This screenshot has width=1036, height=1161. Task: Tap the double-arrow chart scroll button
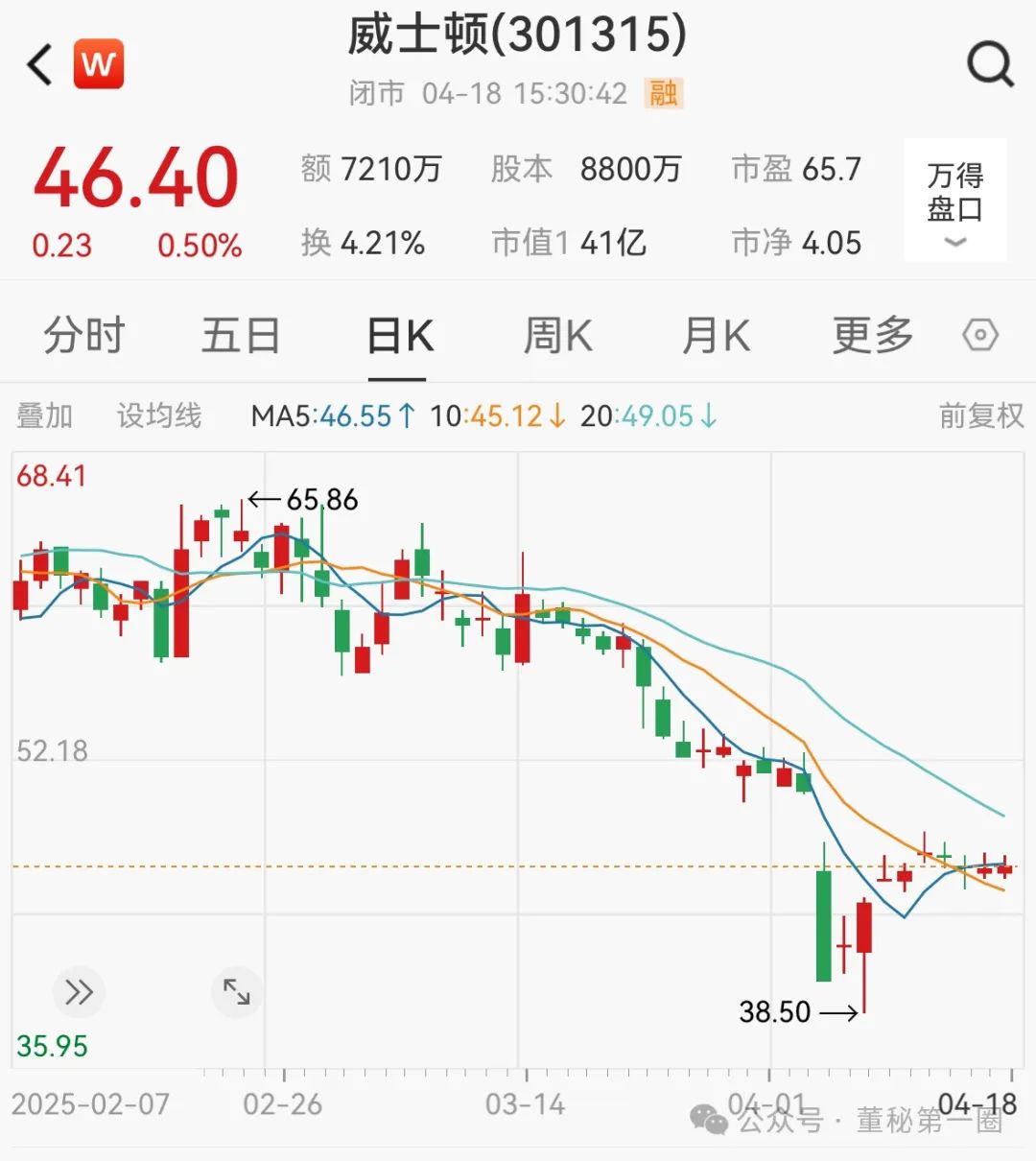[x=79, y=991]
